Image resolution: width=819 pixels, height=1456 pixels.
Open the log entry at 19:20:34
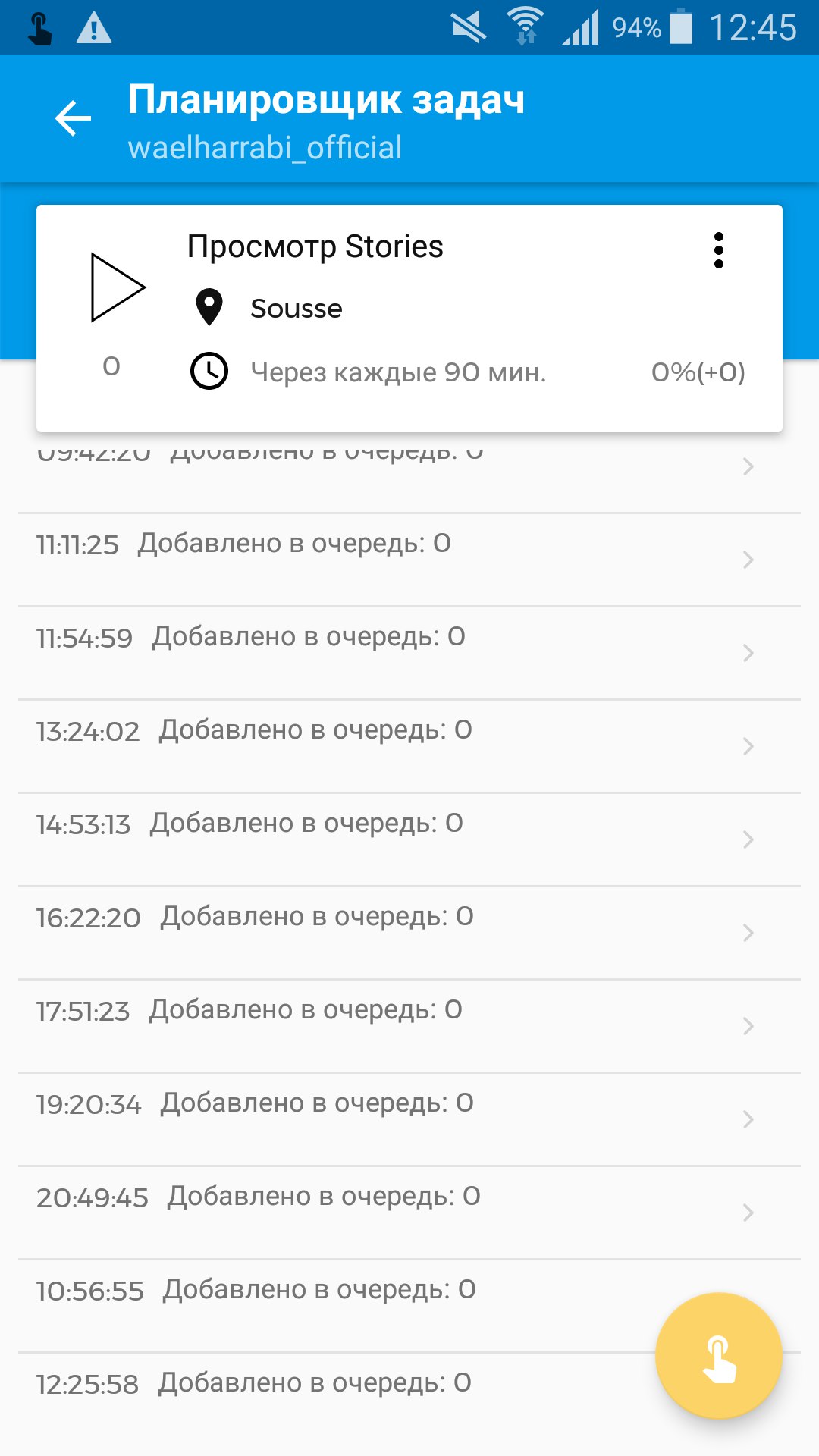(409, 1119)
